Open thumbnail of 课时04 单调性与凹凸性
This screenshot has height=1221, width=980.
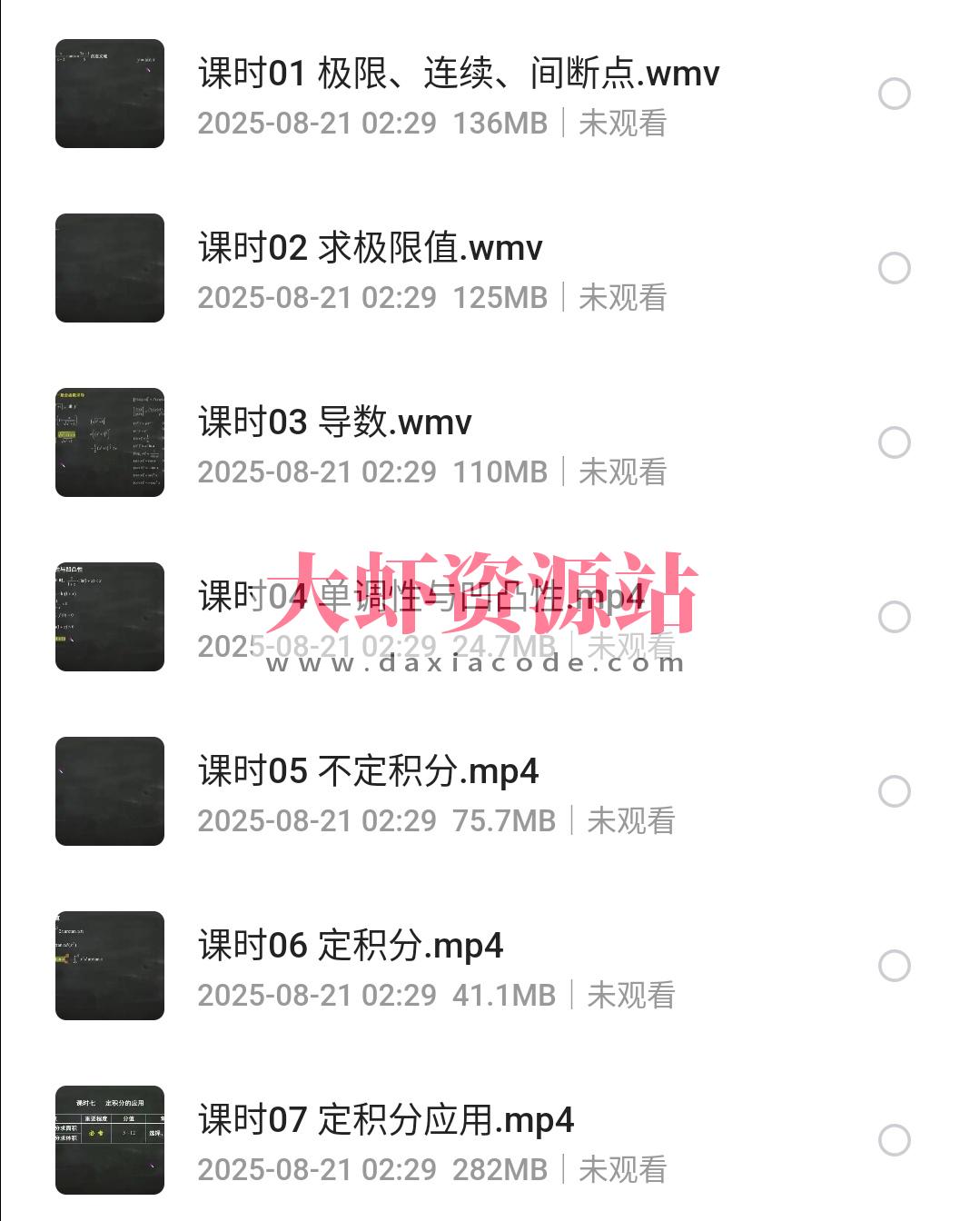109,617
